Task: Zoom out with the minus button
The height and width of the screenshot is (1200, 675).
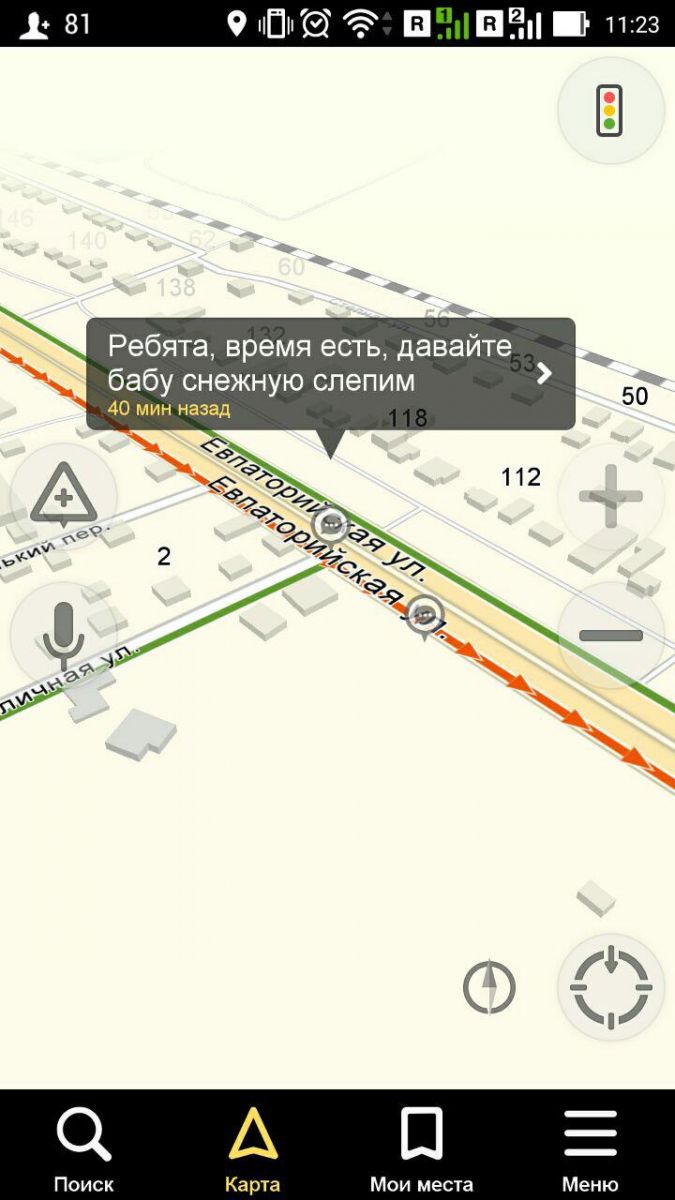Action: point(610,635)
